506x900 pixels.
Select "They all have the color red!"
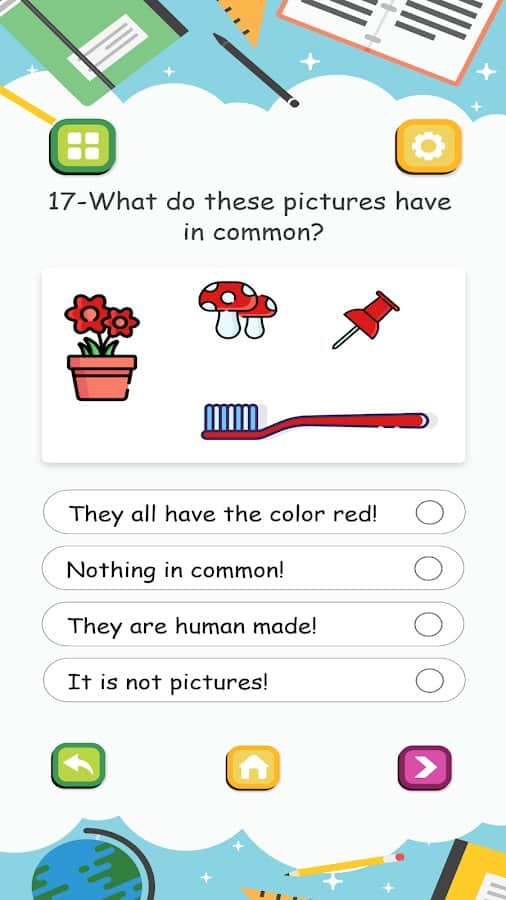pyautogui.click(x=254, y=513)
